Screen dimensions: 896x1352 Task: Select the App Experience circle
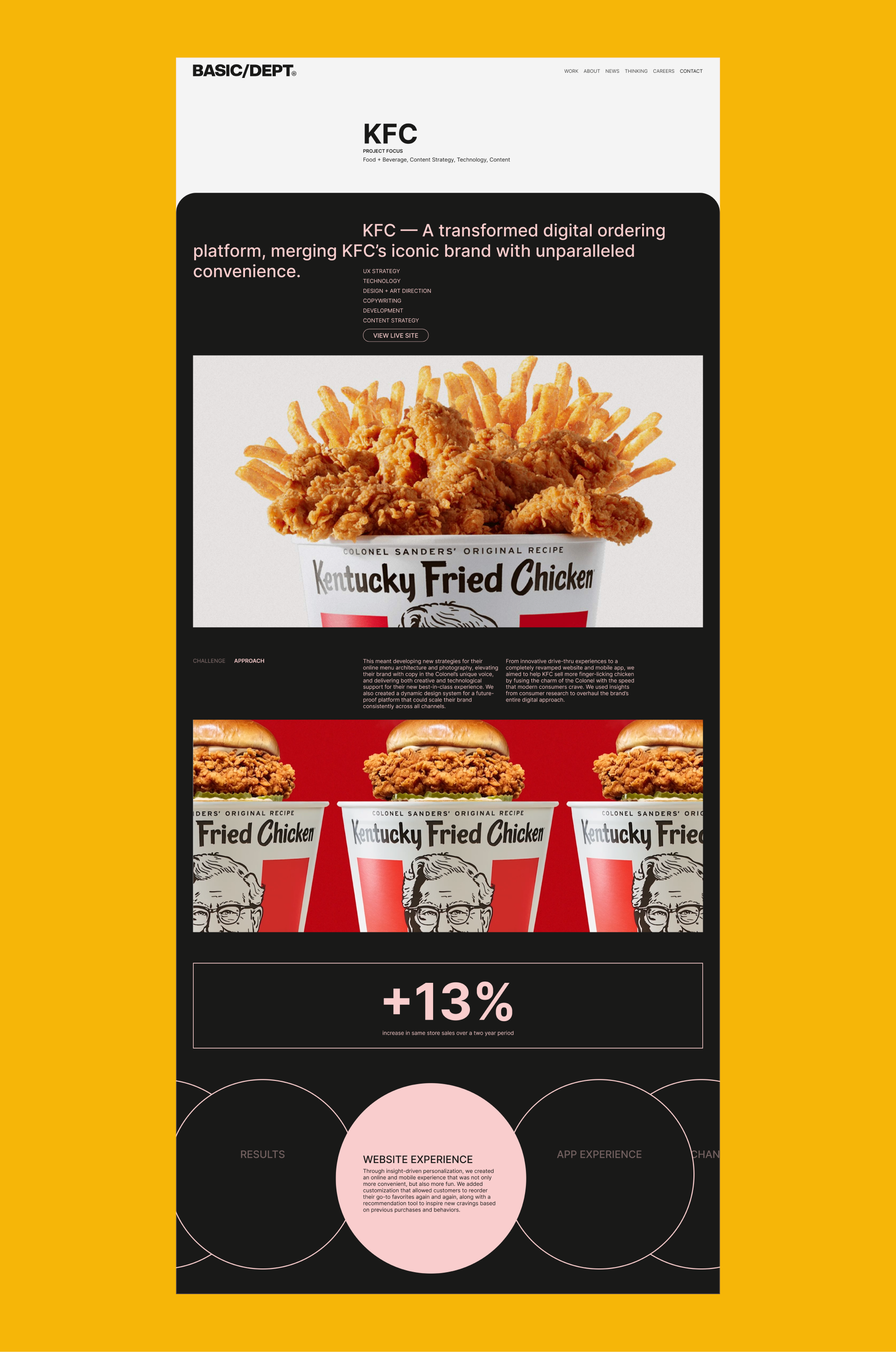click(x=599, y=1174)
